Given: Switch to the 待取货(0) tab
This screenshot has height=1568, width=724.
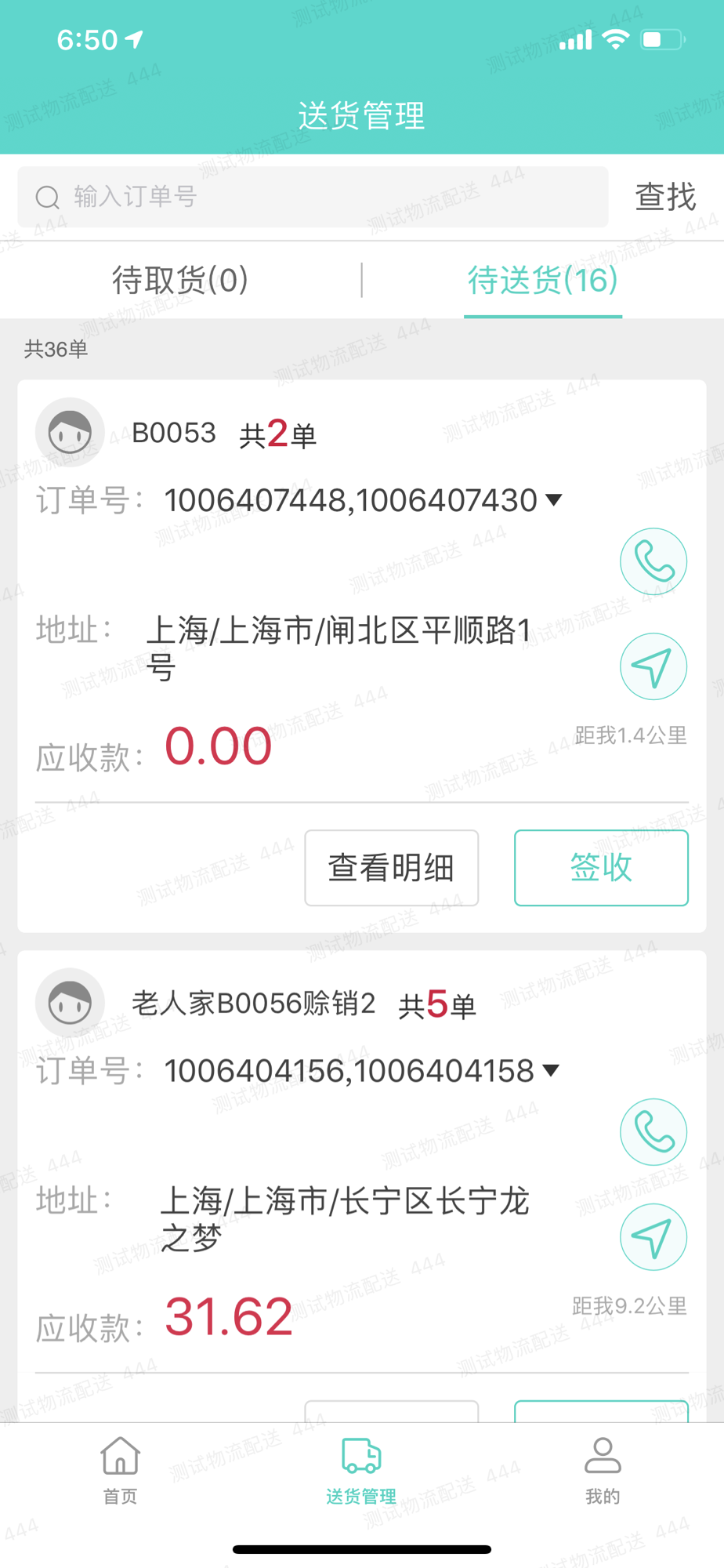Looking at the screenshot, I should (x=180, y=280).
